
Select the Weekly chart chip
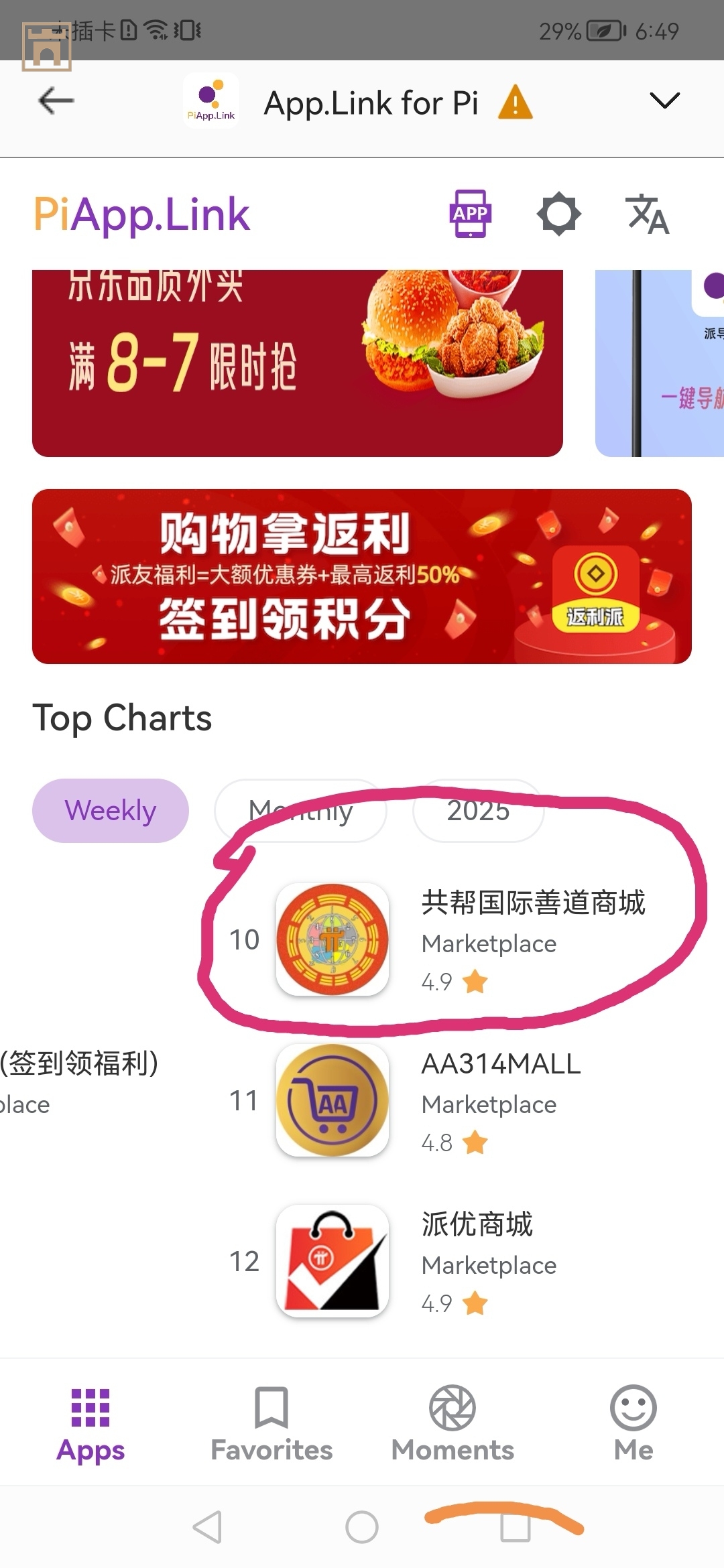[111, 811]
